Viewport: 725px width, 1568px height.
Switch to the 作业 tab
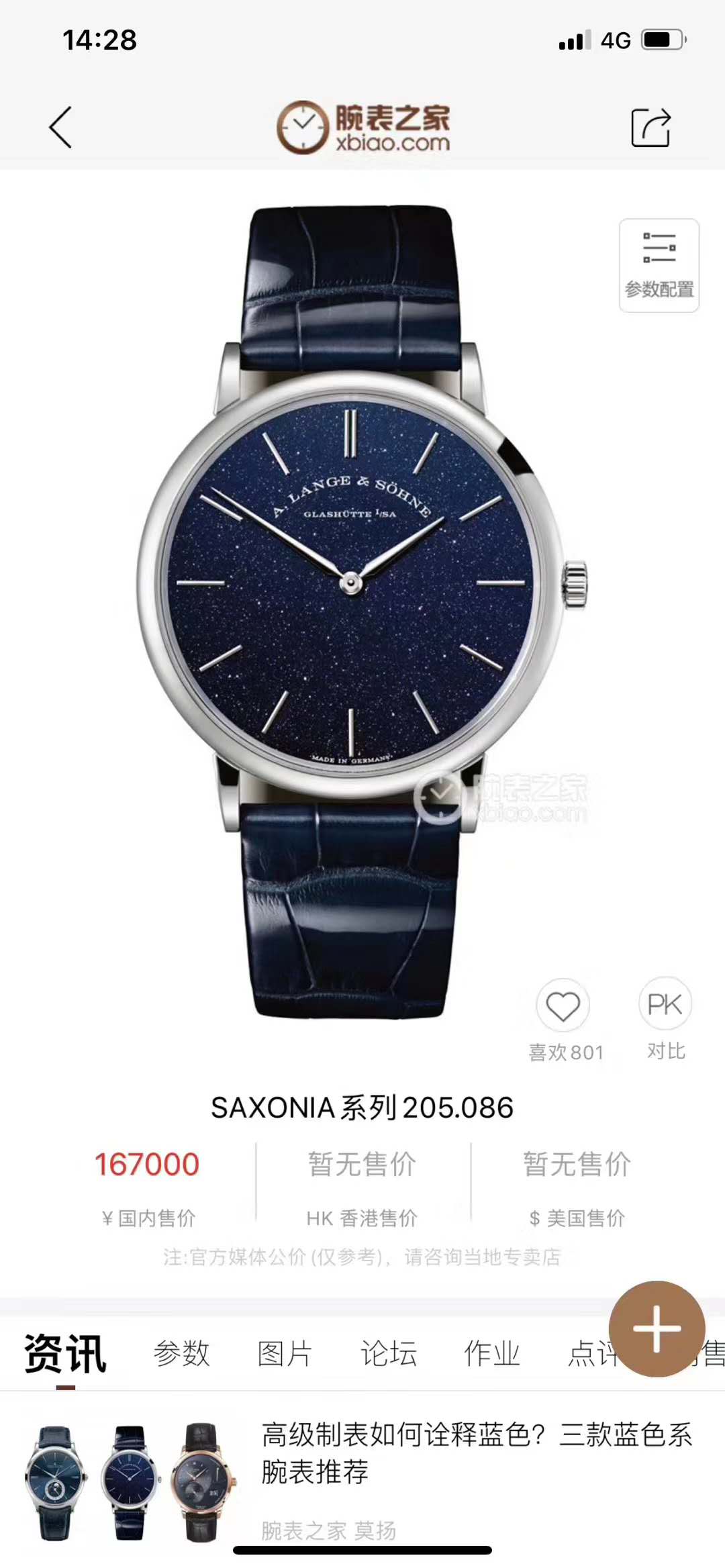(x=492, y=1353)
